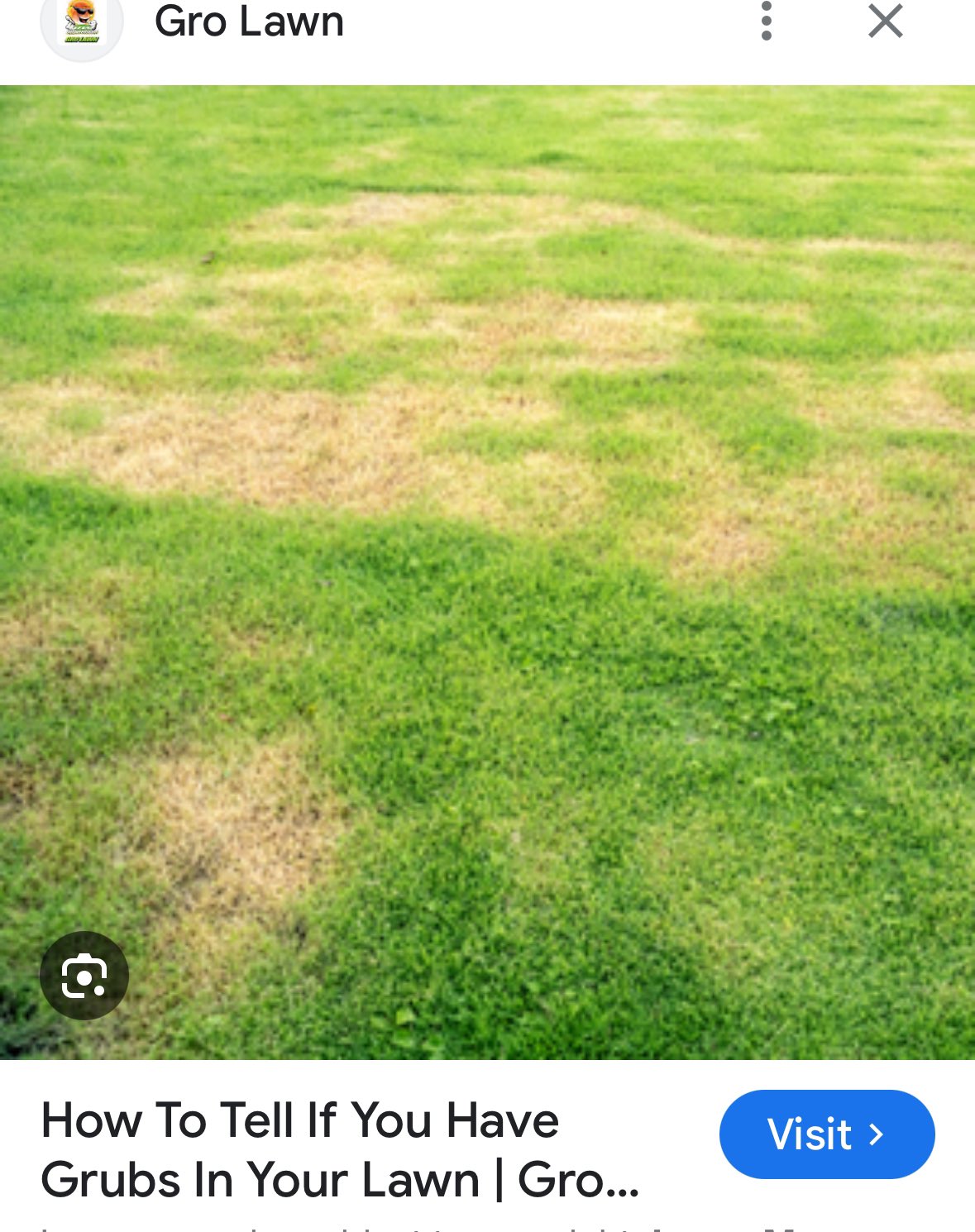Image resolution: width=975 pixels, height=1232 pixels.
Task: Visit the Gro Lawn website
Action: coord(826,1134)
